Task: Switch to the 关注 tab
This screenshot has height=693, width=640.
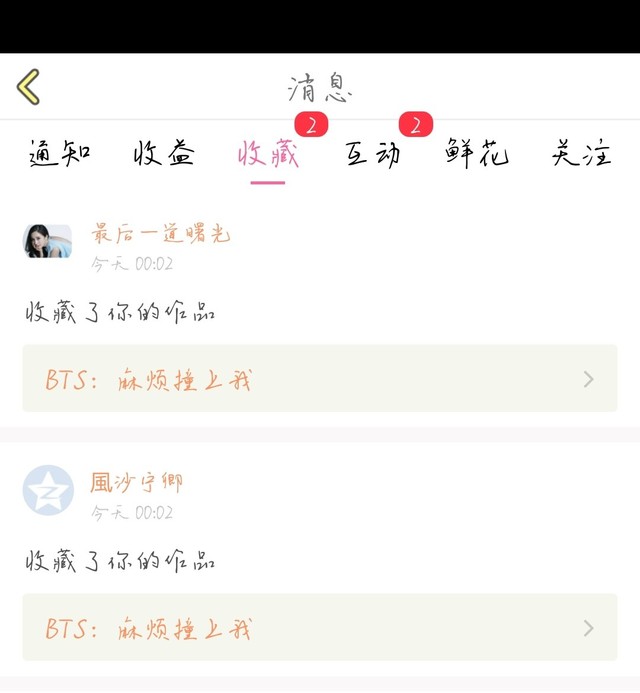Action: [x=581, y=154]
